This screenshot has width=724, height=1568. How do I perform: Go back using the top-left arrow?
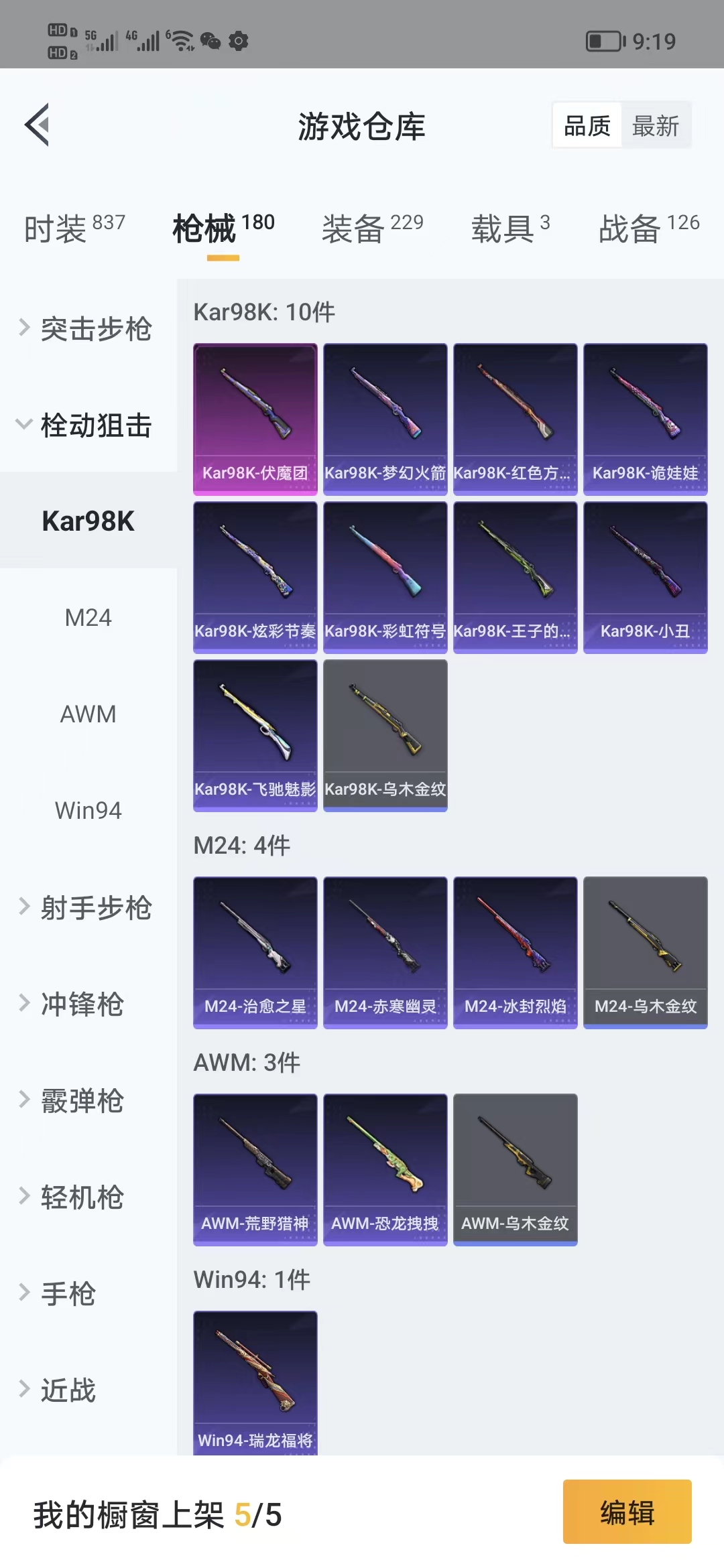point(38,125)
